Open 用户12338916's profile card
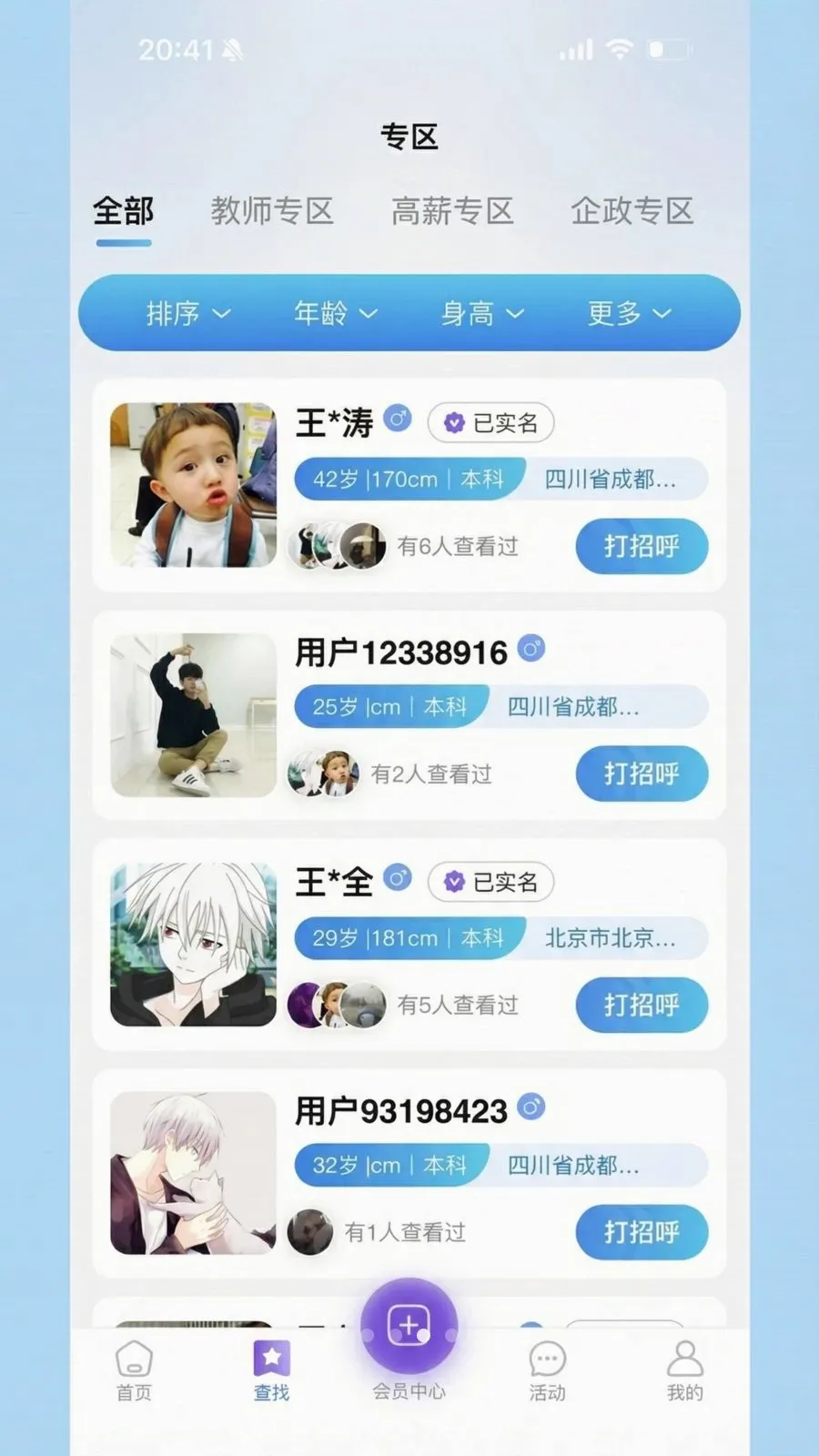 409,715
